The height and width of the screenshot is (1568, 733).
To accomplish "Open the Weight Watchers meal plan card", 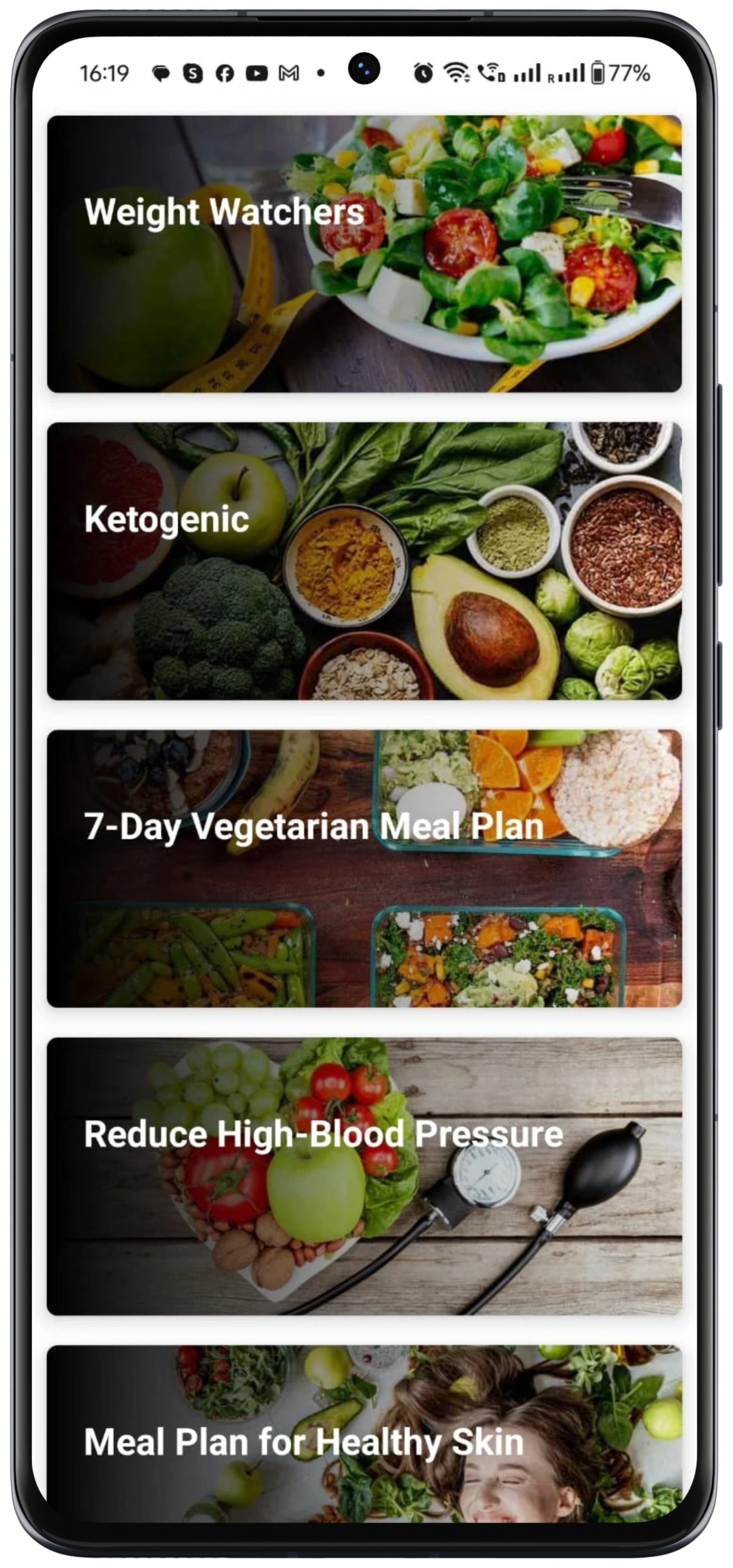I will coord(364,253).
